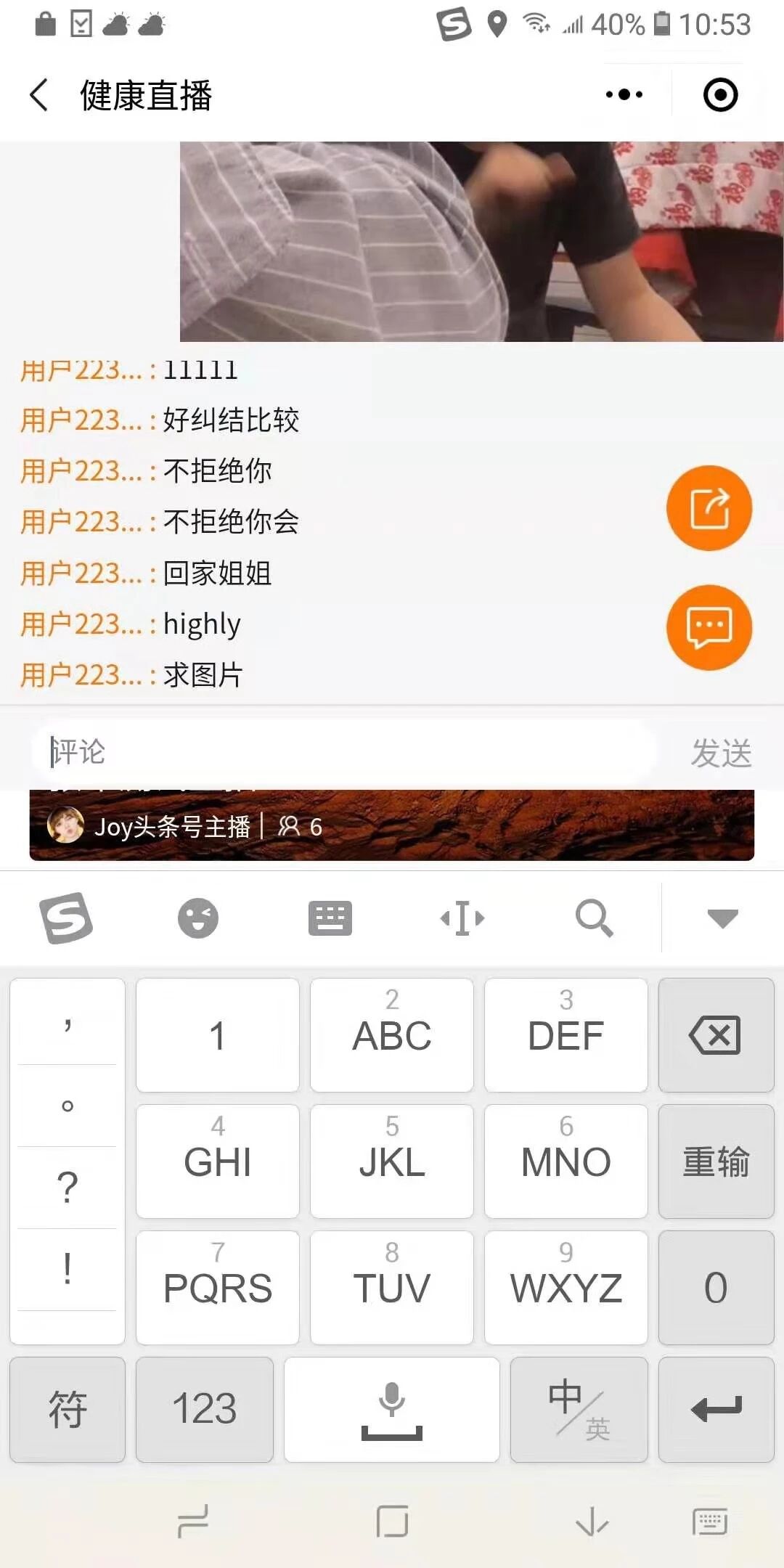Share the live stream with orange button
The height and width of the screenshot is (1568, 784).
tap(709, 507)
